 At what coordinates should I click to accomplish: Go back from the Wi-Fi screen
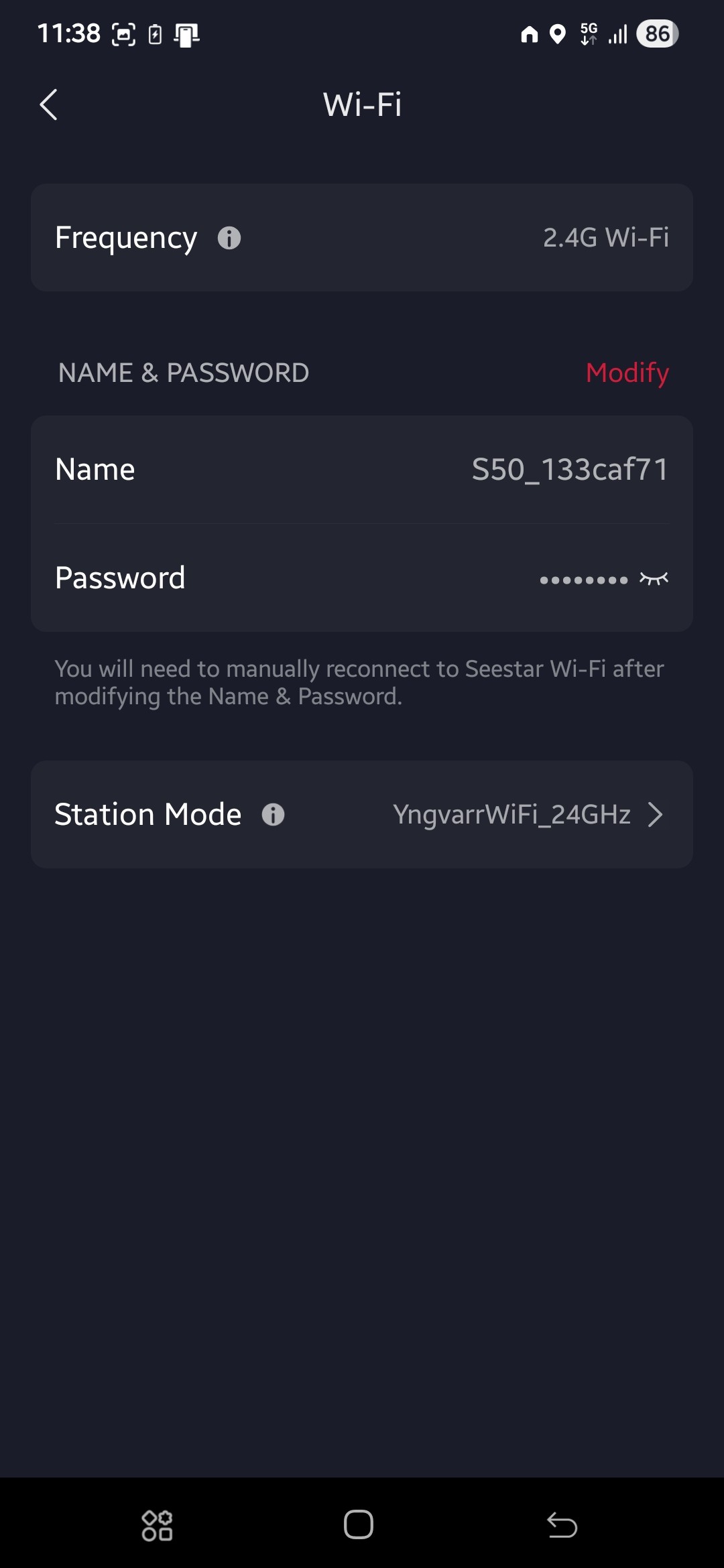point(48,105)
